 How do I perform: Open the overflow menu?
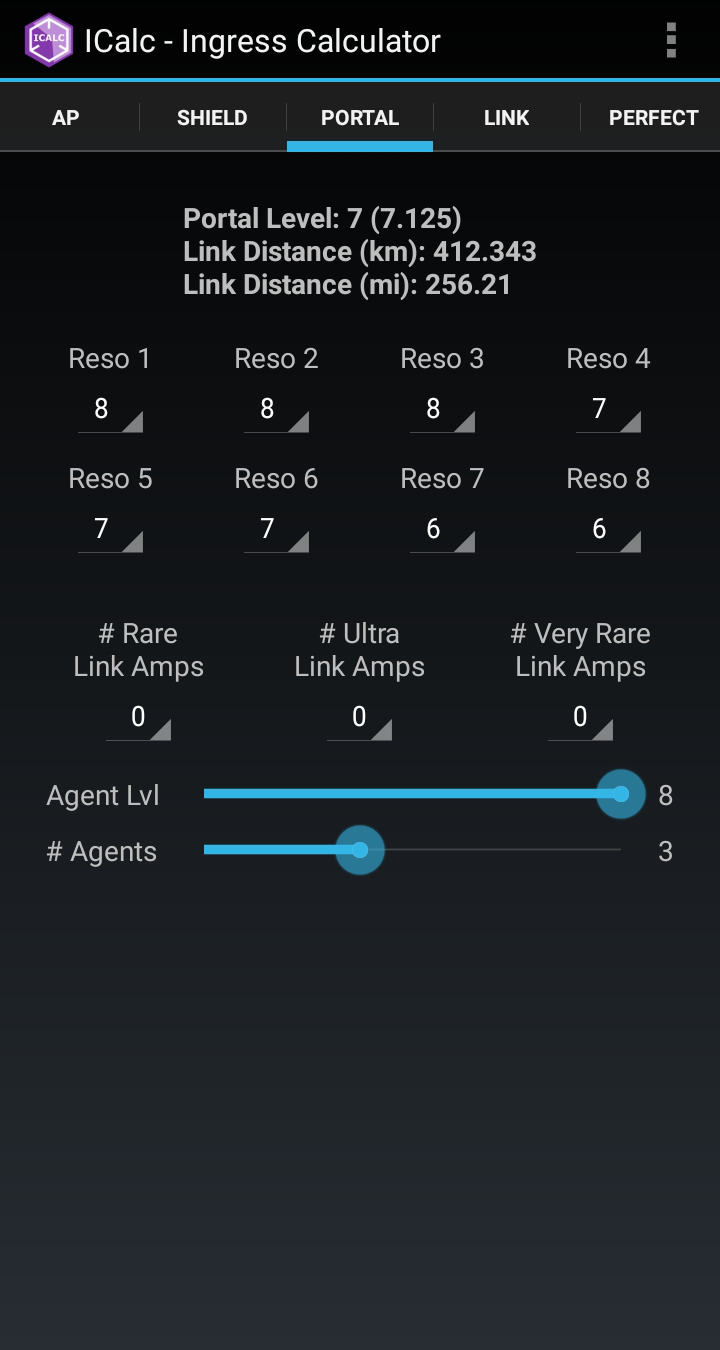pyautogui.click(x=671, y=40)
